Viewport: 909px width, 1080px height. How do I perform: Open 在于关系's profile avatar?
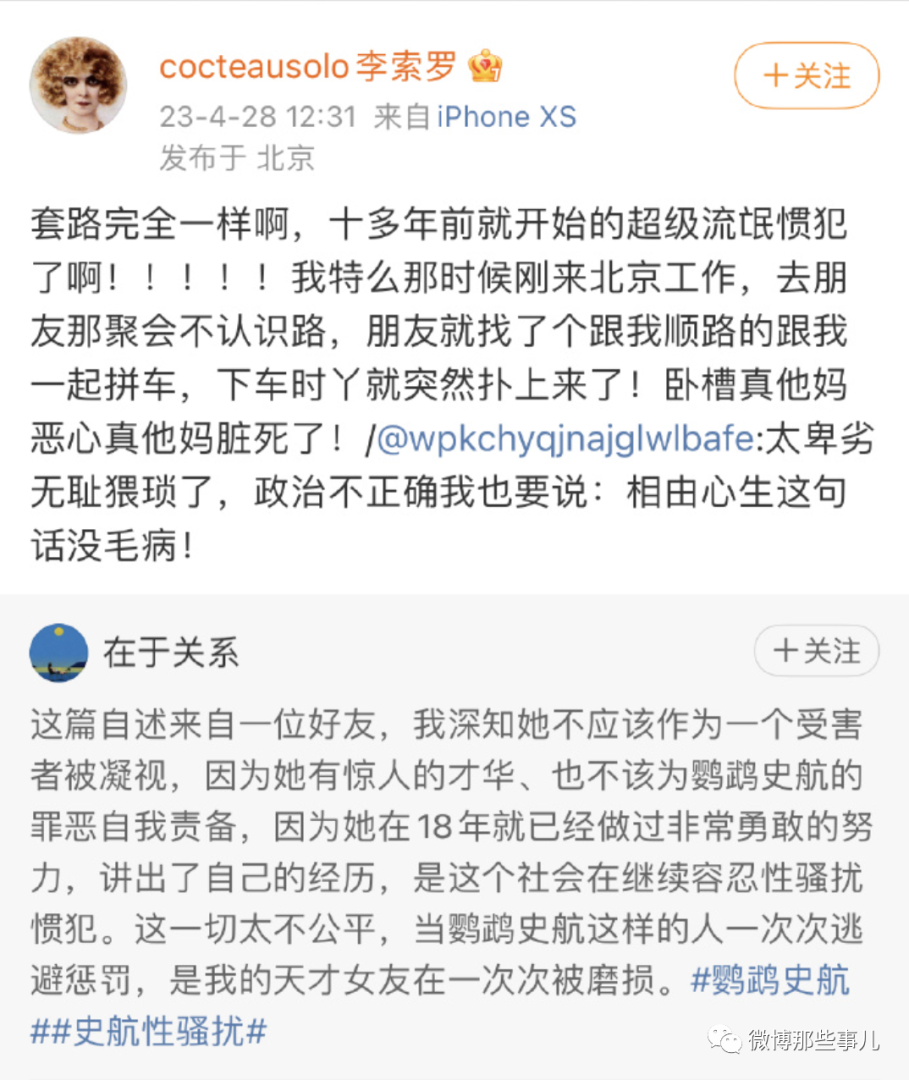point(59,653)
